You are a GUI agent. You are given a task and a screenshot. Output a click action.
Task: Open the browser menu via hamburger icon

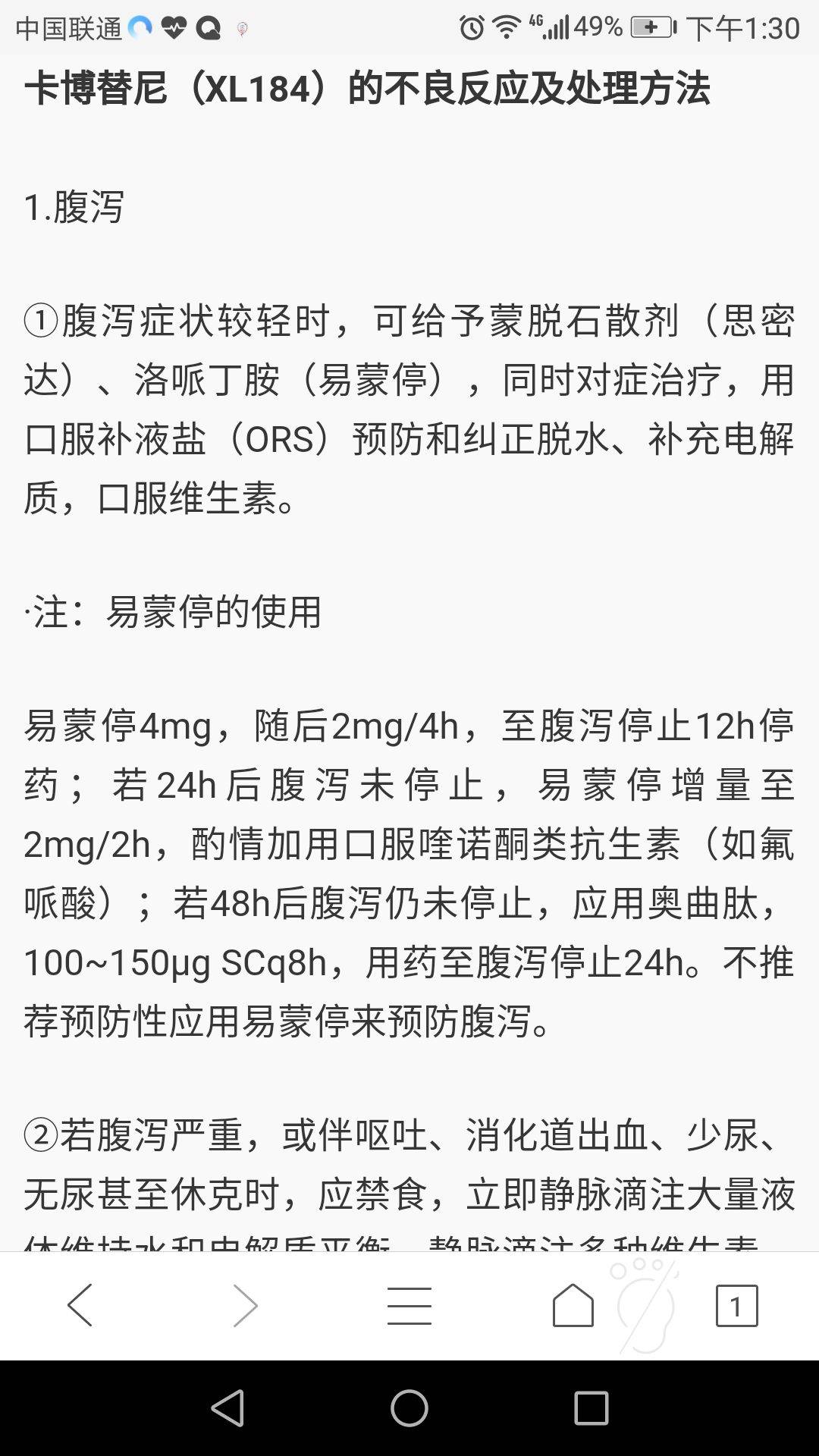[x=408, y=1303]
